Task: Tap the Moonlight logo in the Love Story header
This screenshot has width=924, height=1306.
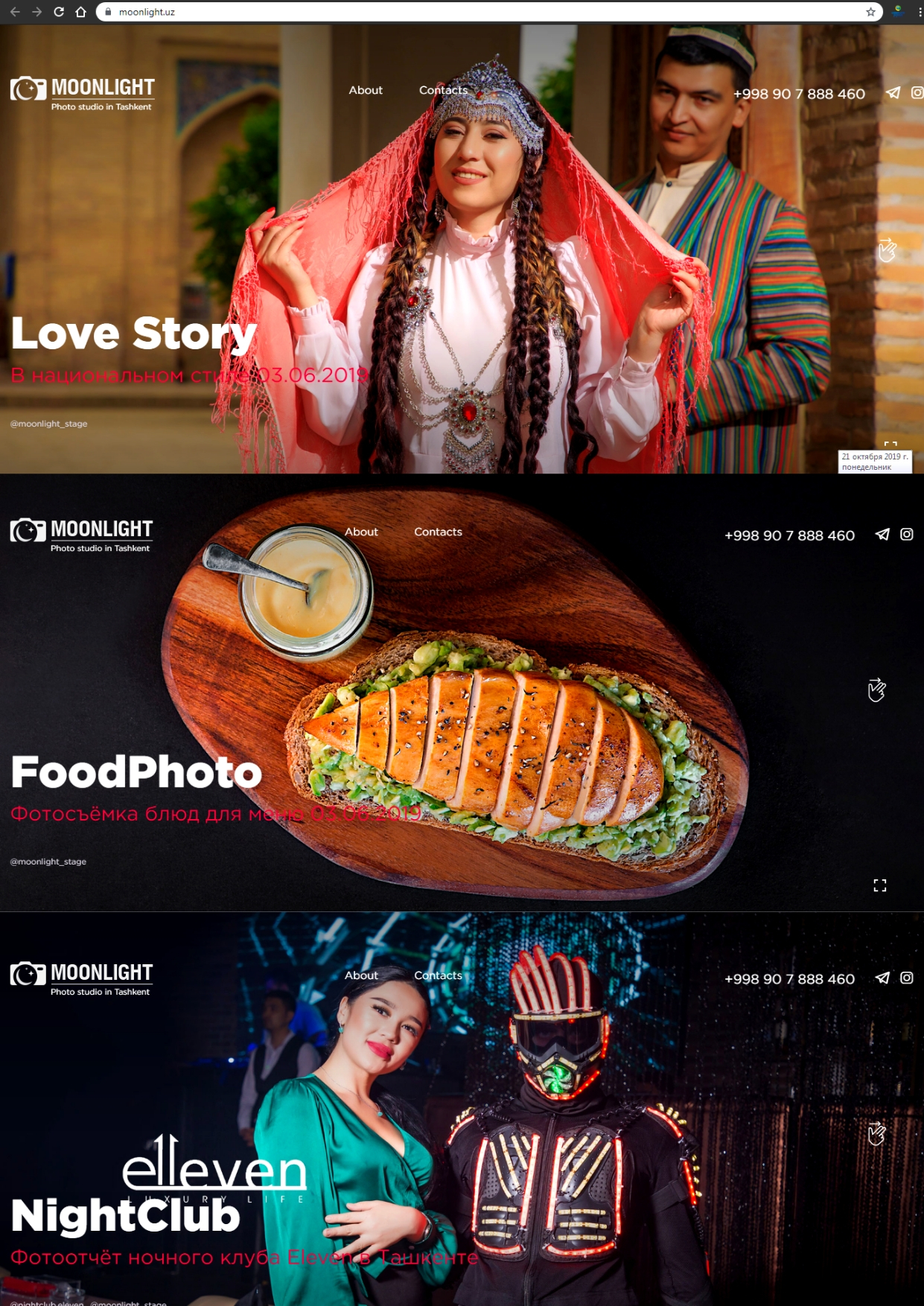Action: 83,93
